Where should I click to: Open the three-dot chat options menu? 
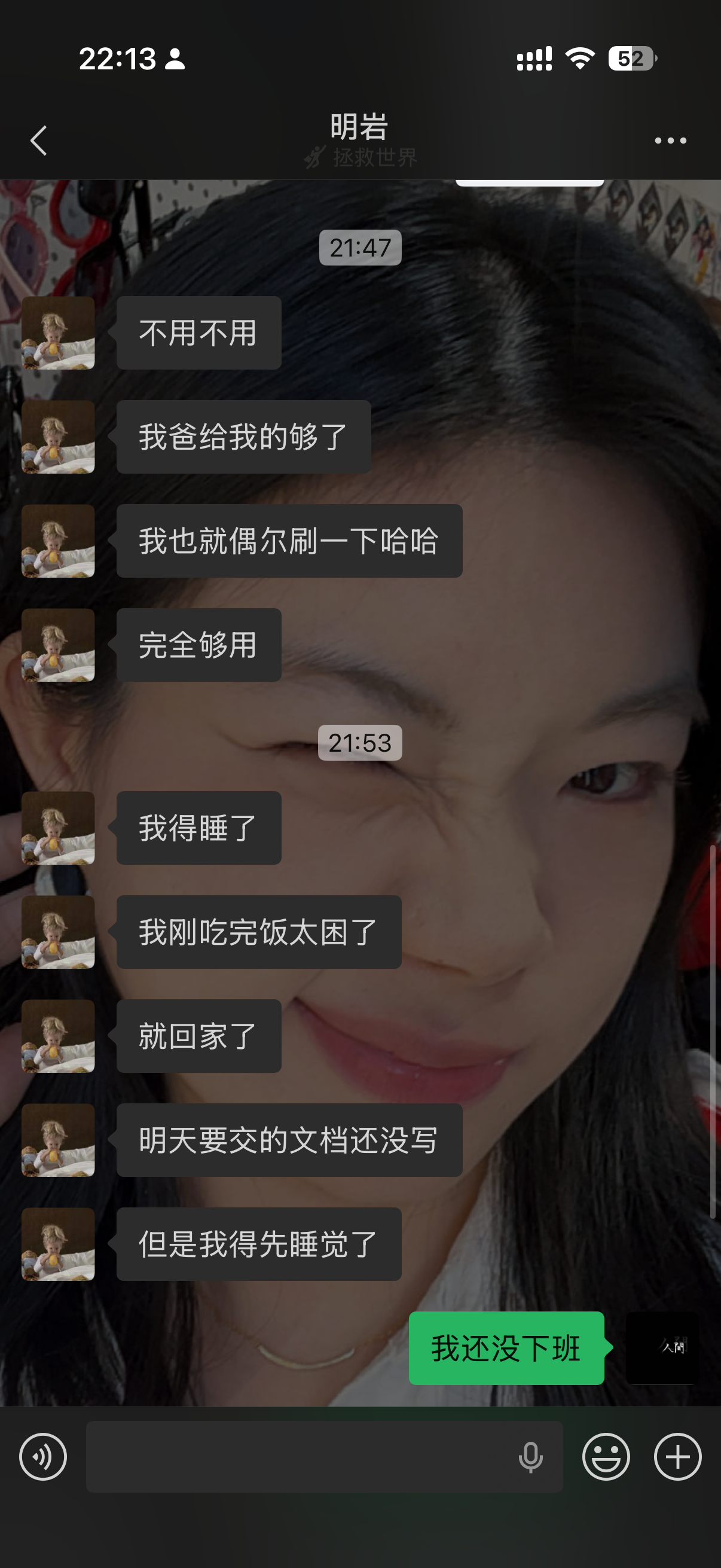(670, 141)
